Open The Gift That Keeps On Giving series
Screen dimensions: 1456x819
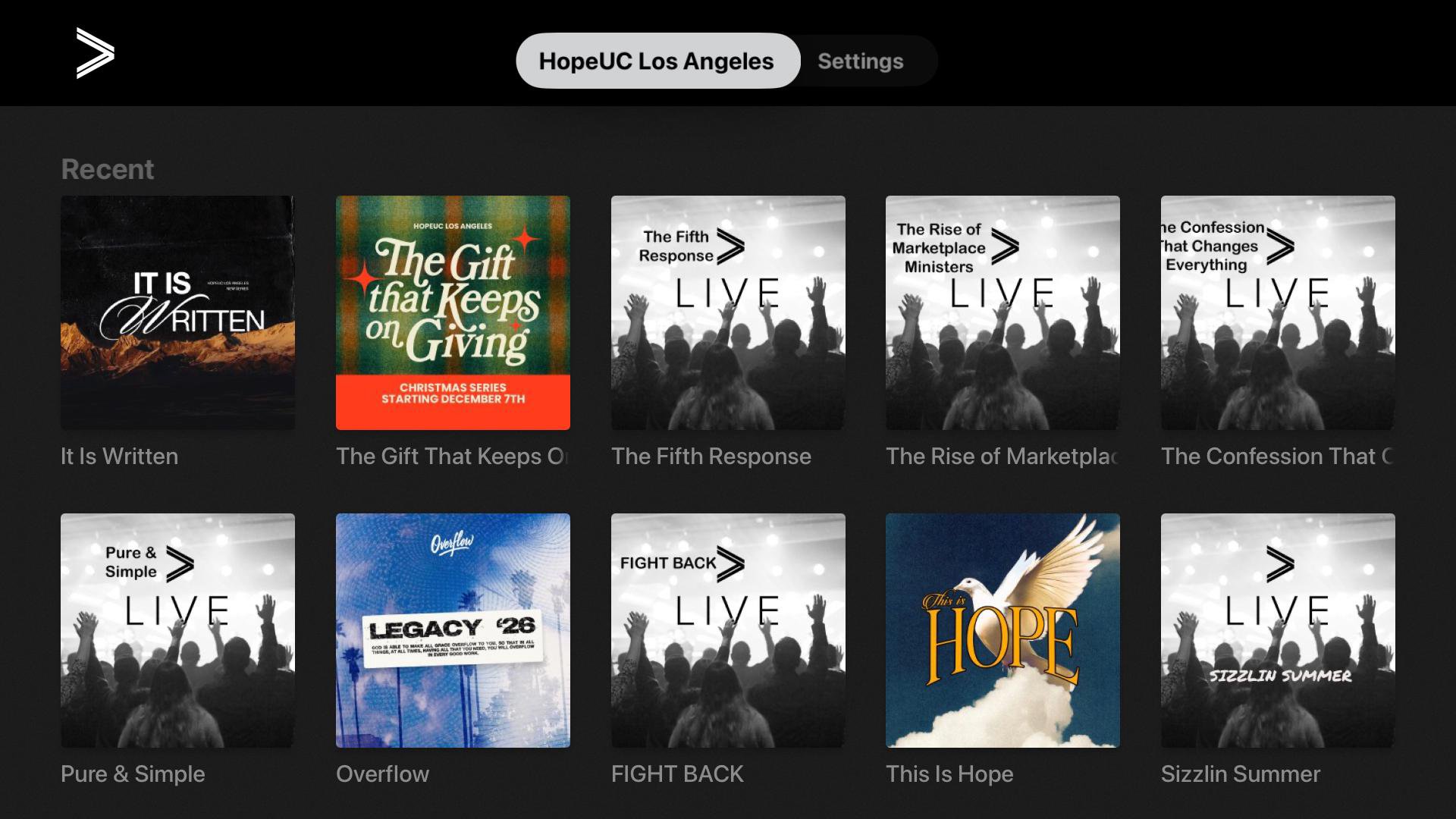pos(453,312)
